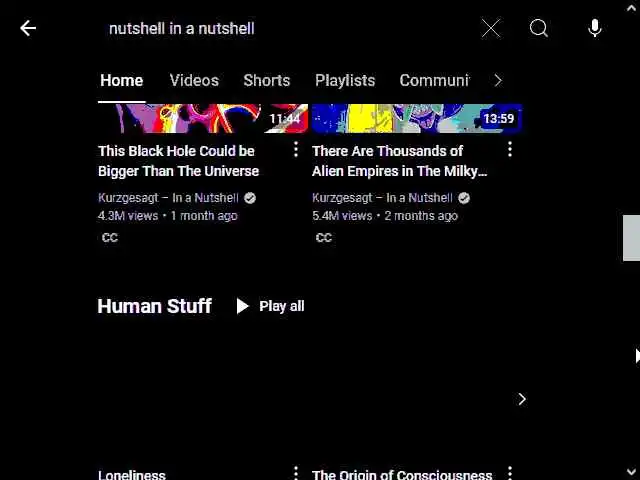640x480 pixels.
Task: Open options menu for Alien Empires video
Action: click(510, 150)
